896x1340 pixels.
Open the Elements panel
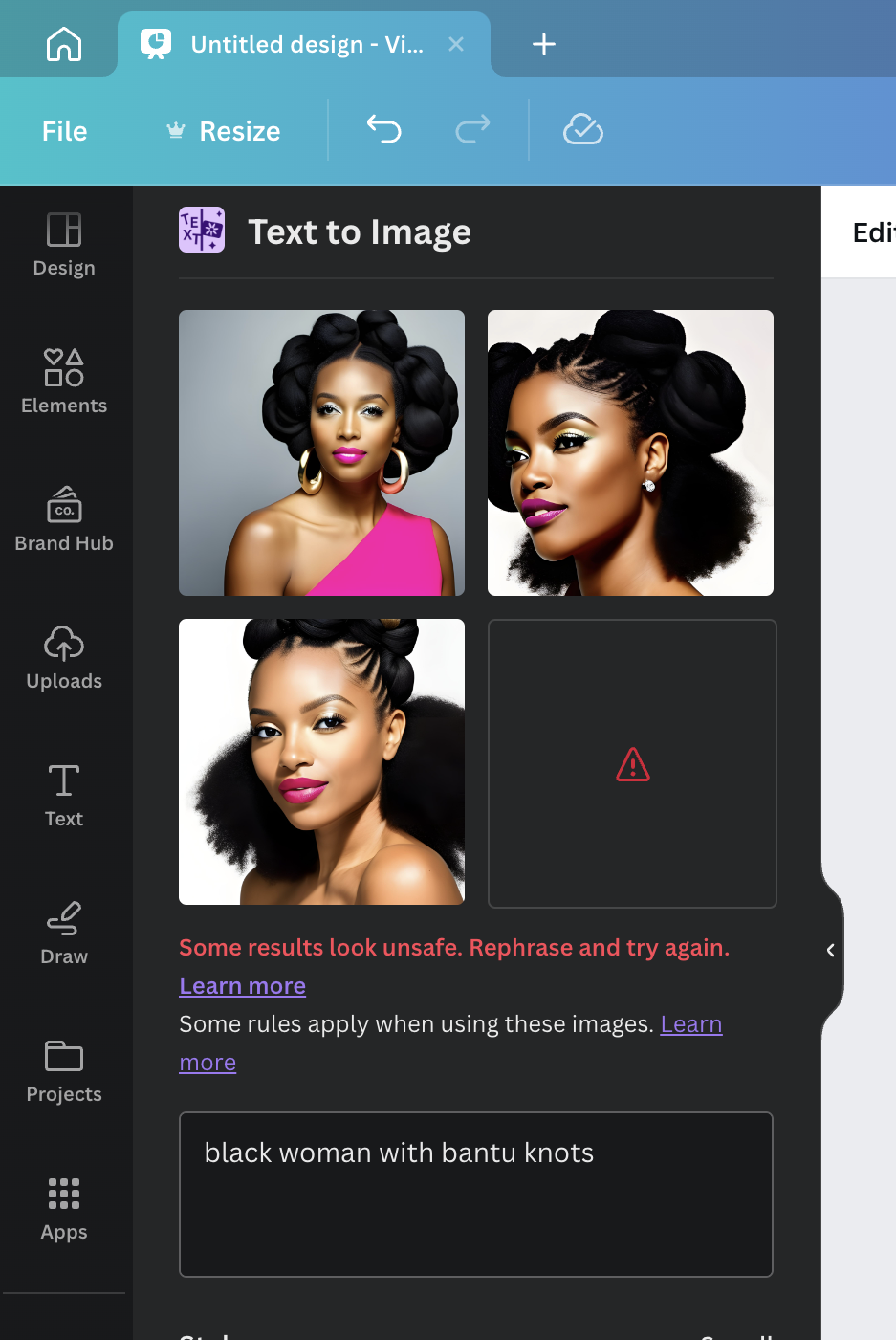[64, 382]
